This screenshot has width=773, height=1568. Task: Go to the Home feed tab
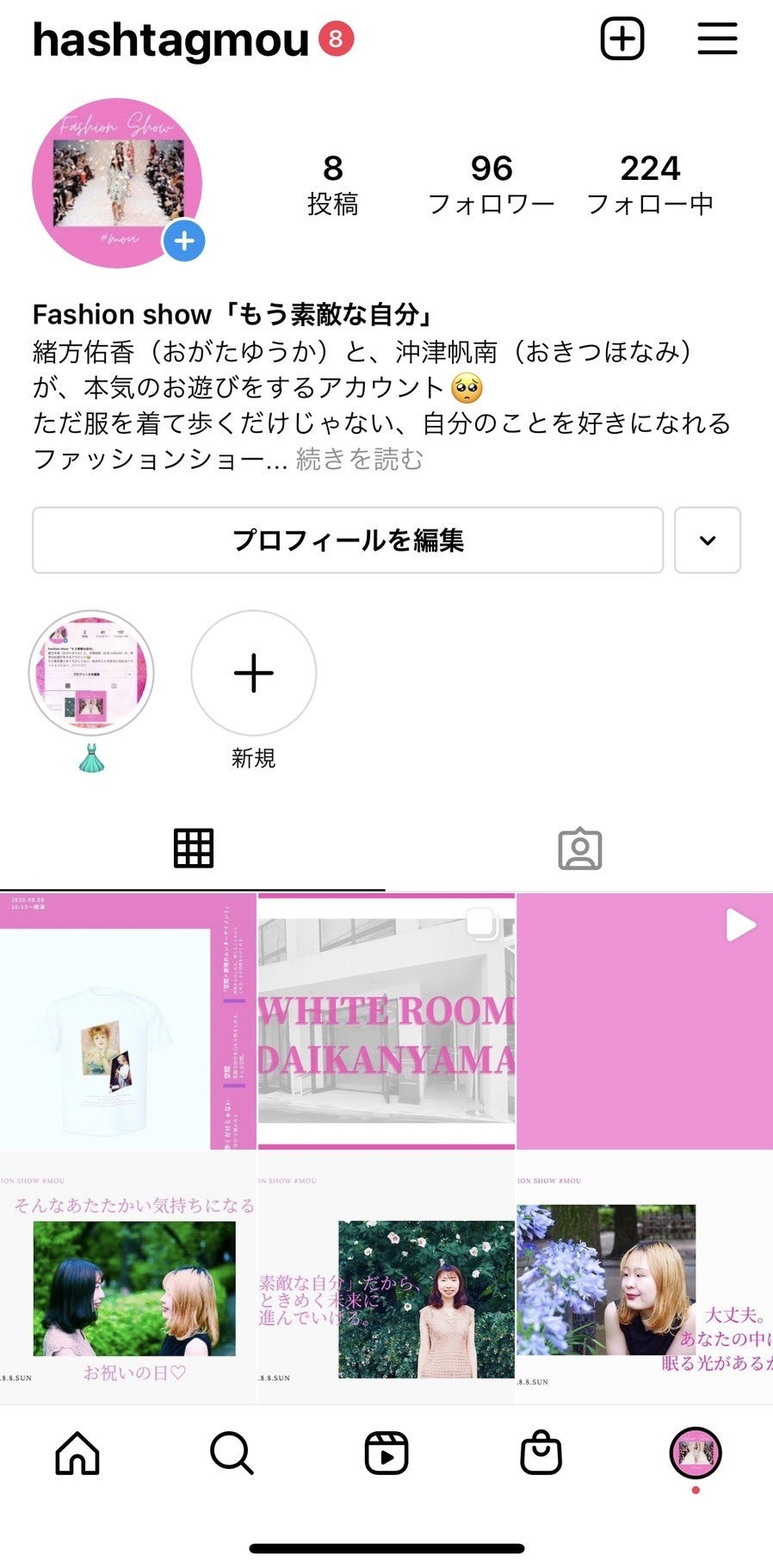(77, 1454)
